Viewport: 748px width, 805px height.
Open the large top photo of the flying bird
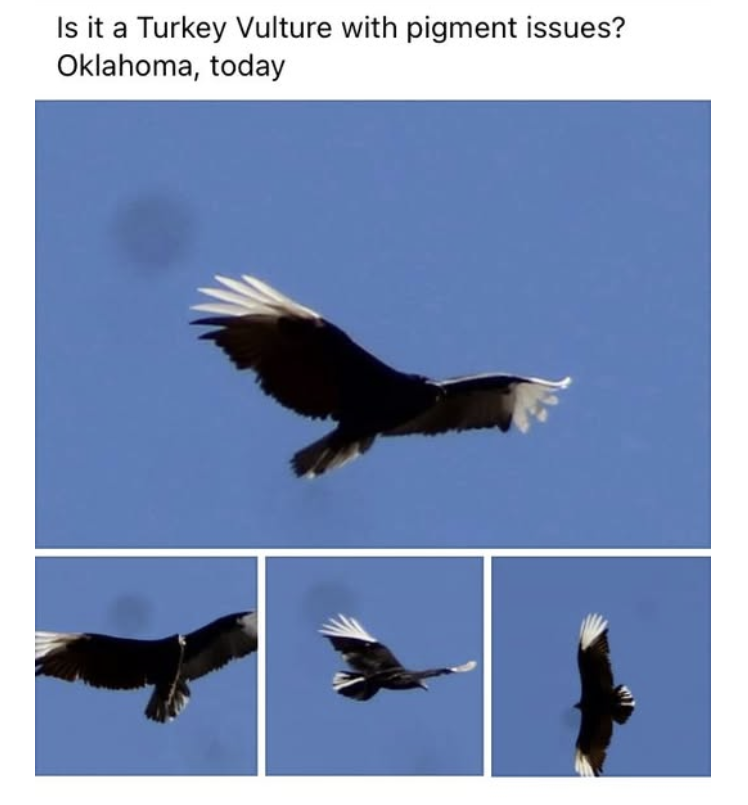pos(373,324)
